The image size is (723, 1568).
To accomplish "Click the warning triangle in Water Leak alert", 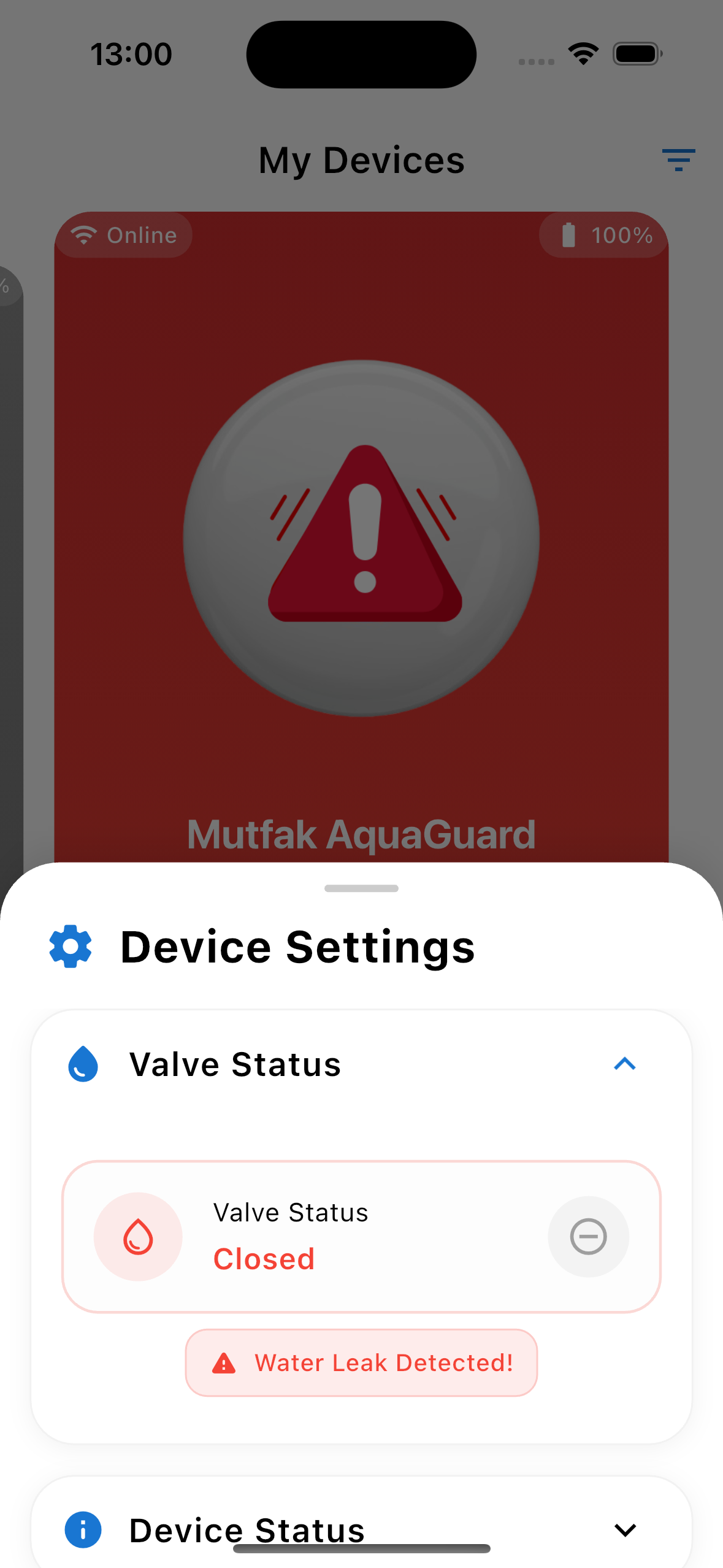I will [225, 1362].
